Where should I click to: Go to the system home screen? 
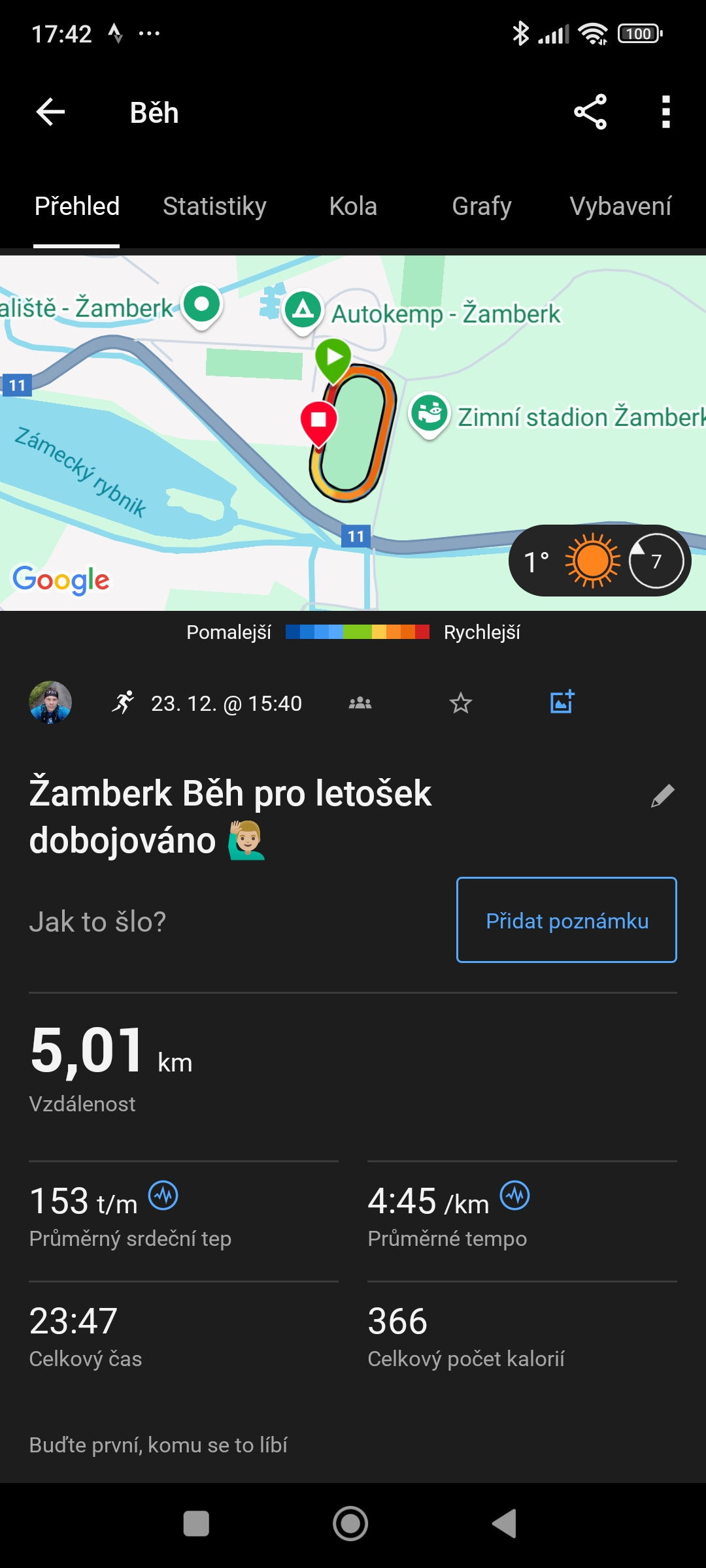350,1524
